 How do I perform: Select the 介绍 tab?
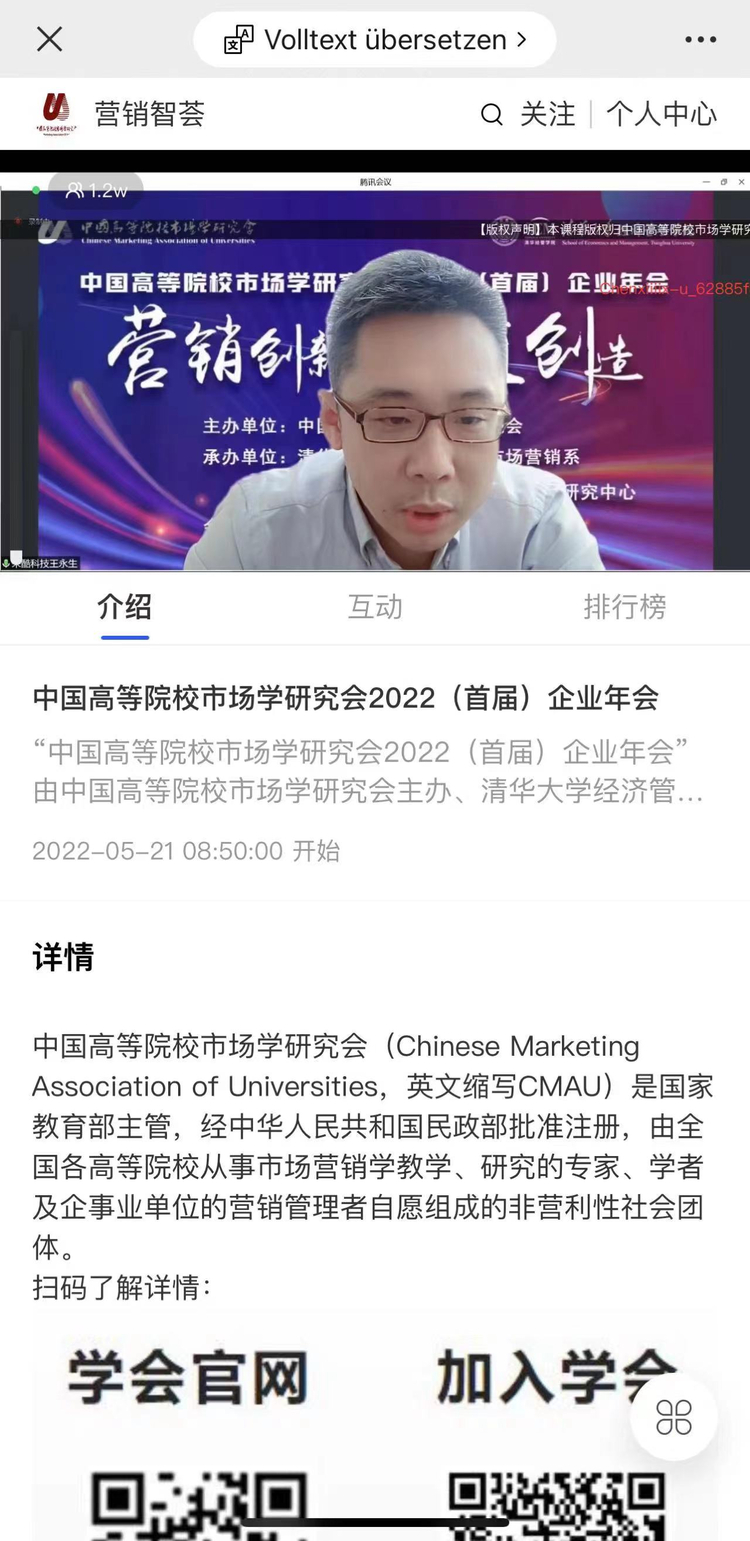[x=124, y=607]
